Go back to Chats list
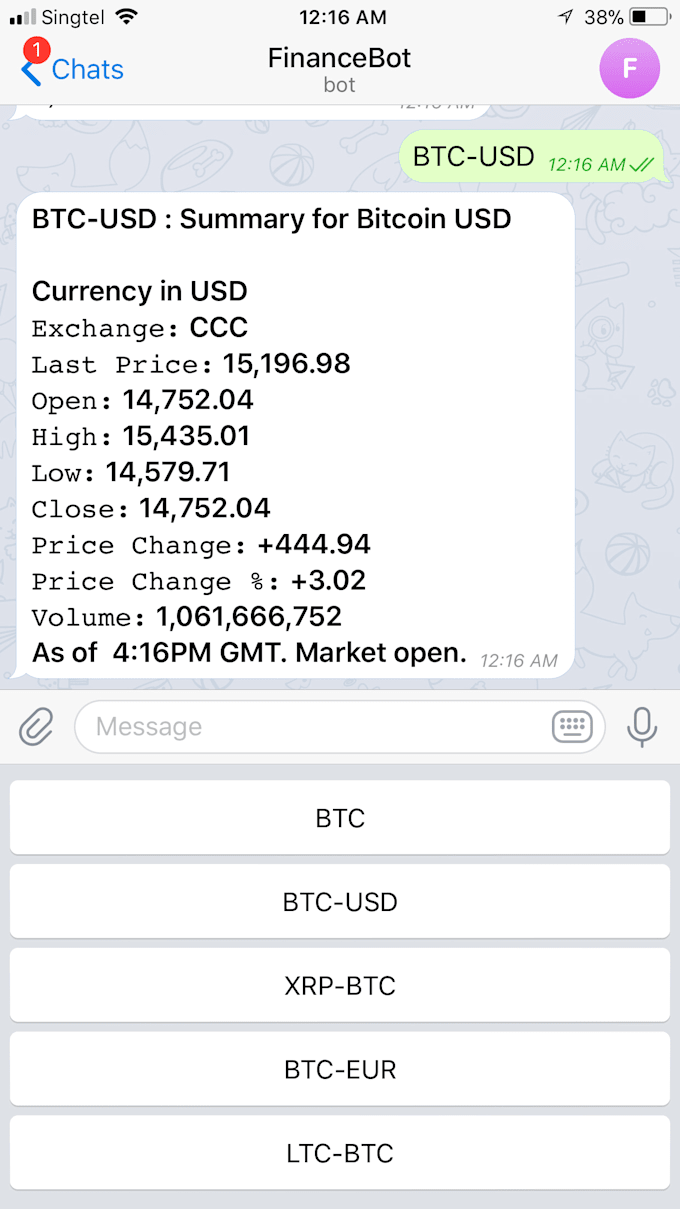 [x=72, y=69]
